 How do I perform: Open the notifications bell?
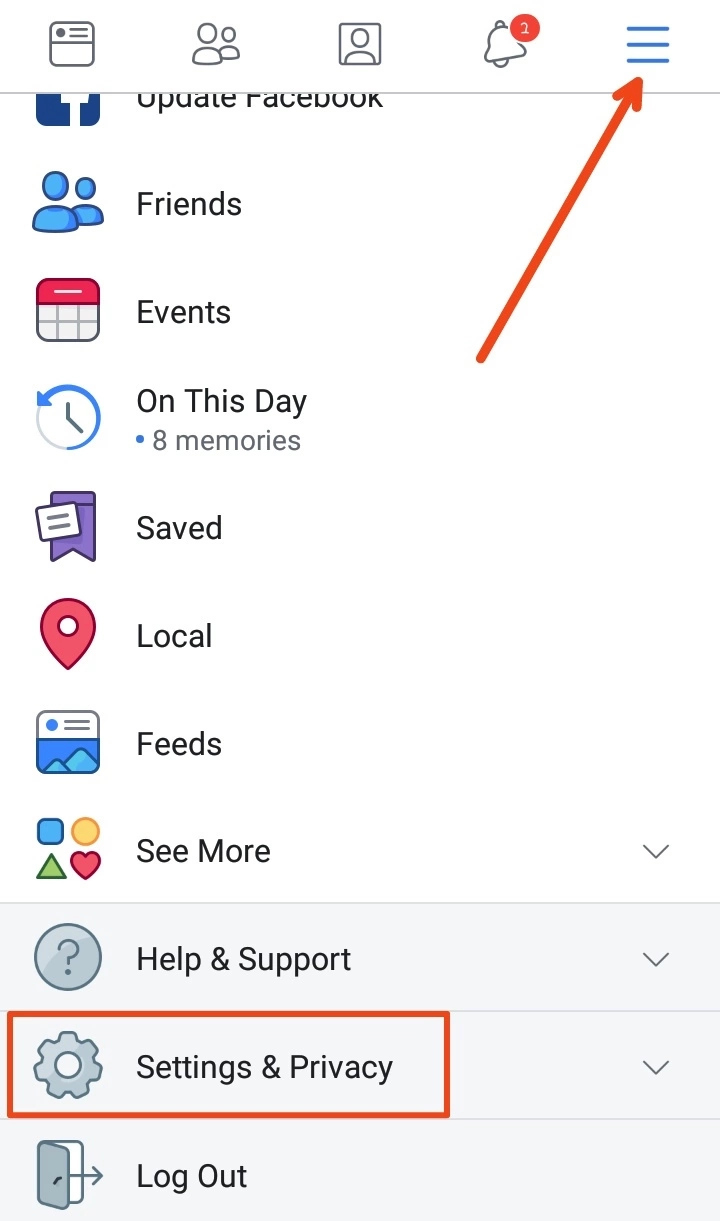pyautogui.click(x=505, y=44)
